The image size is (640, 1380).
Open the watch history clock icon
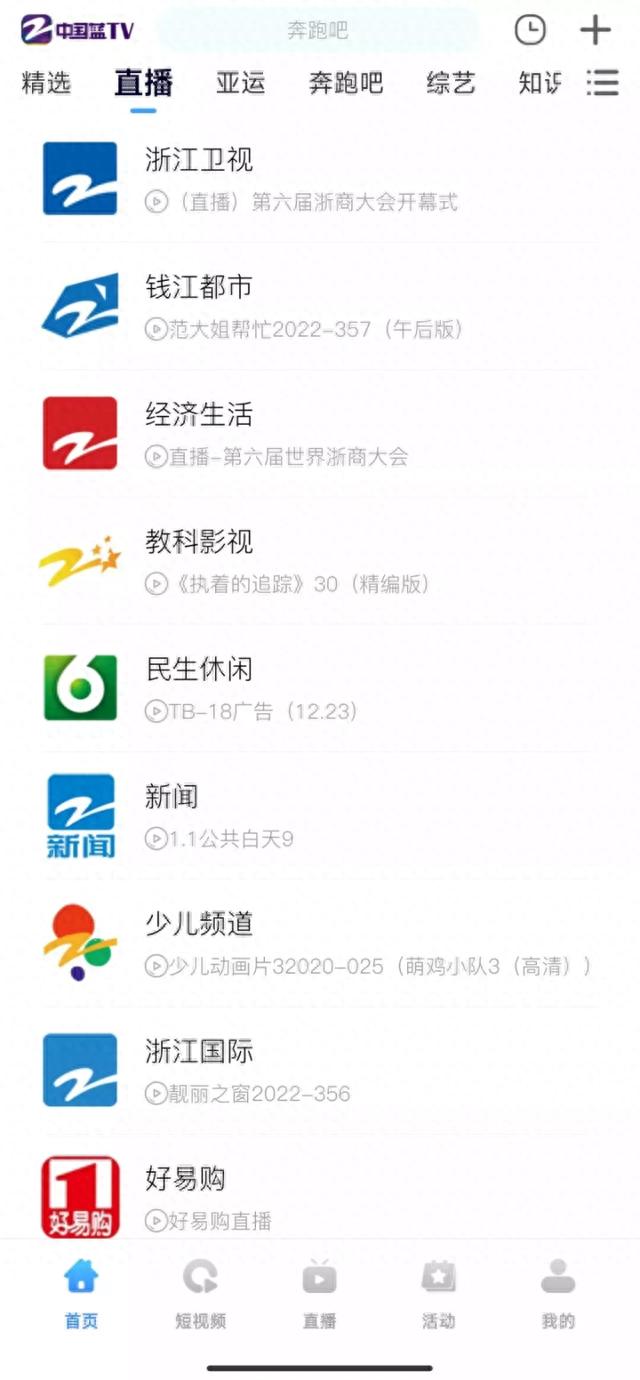tap(530, 30)
